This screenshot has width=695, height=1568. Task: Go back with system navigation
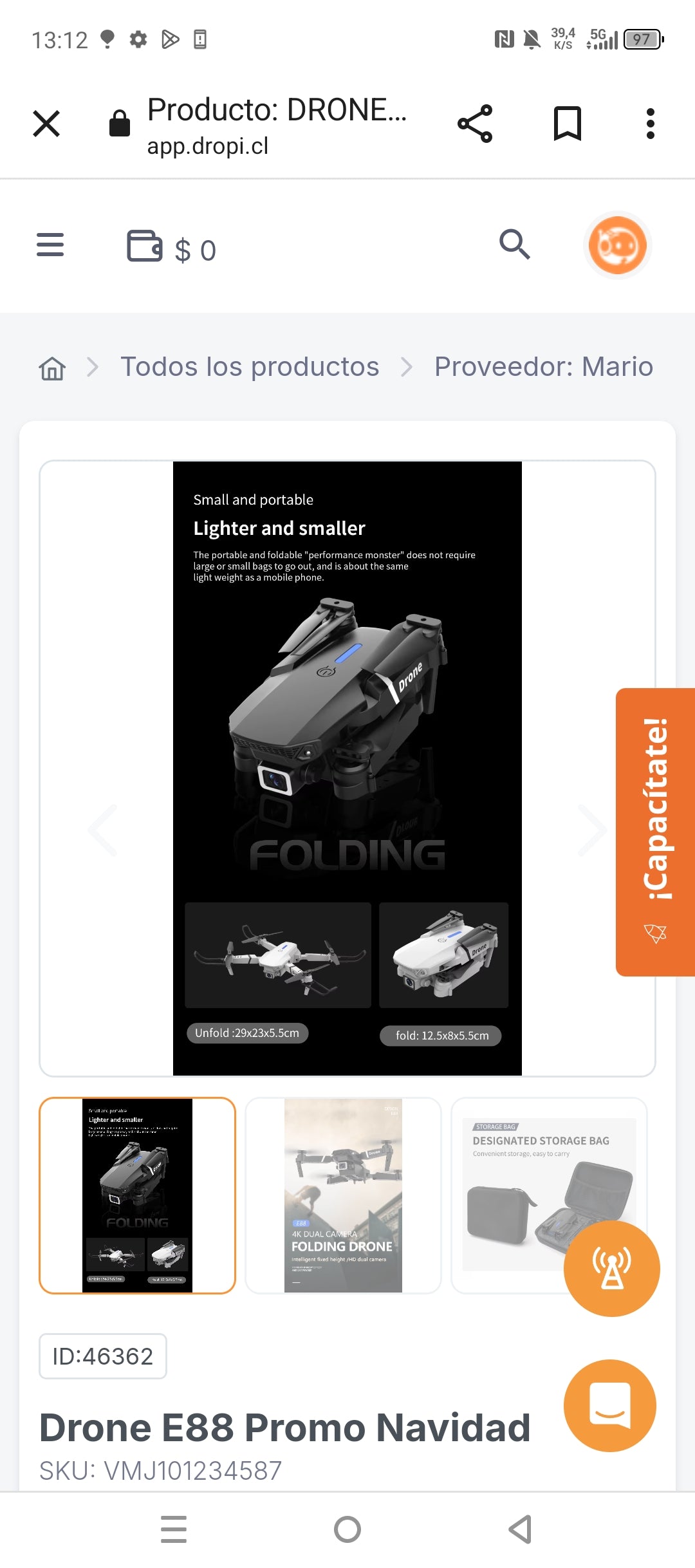[520, 1529]
